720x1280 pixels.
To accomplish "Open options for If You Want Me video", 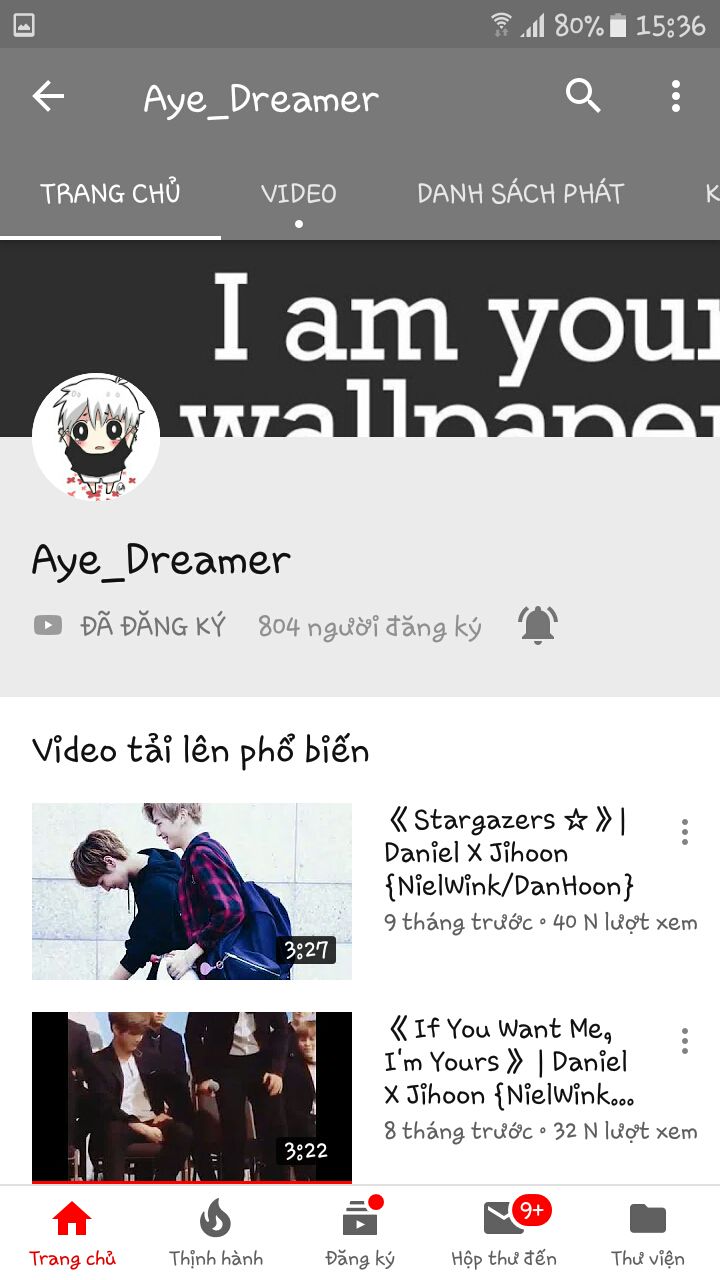I will click(x=685, y=1040).
